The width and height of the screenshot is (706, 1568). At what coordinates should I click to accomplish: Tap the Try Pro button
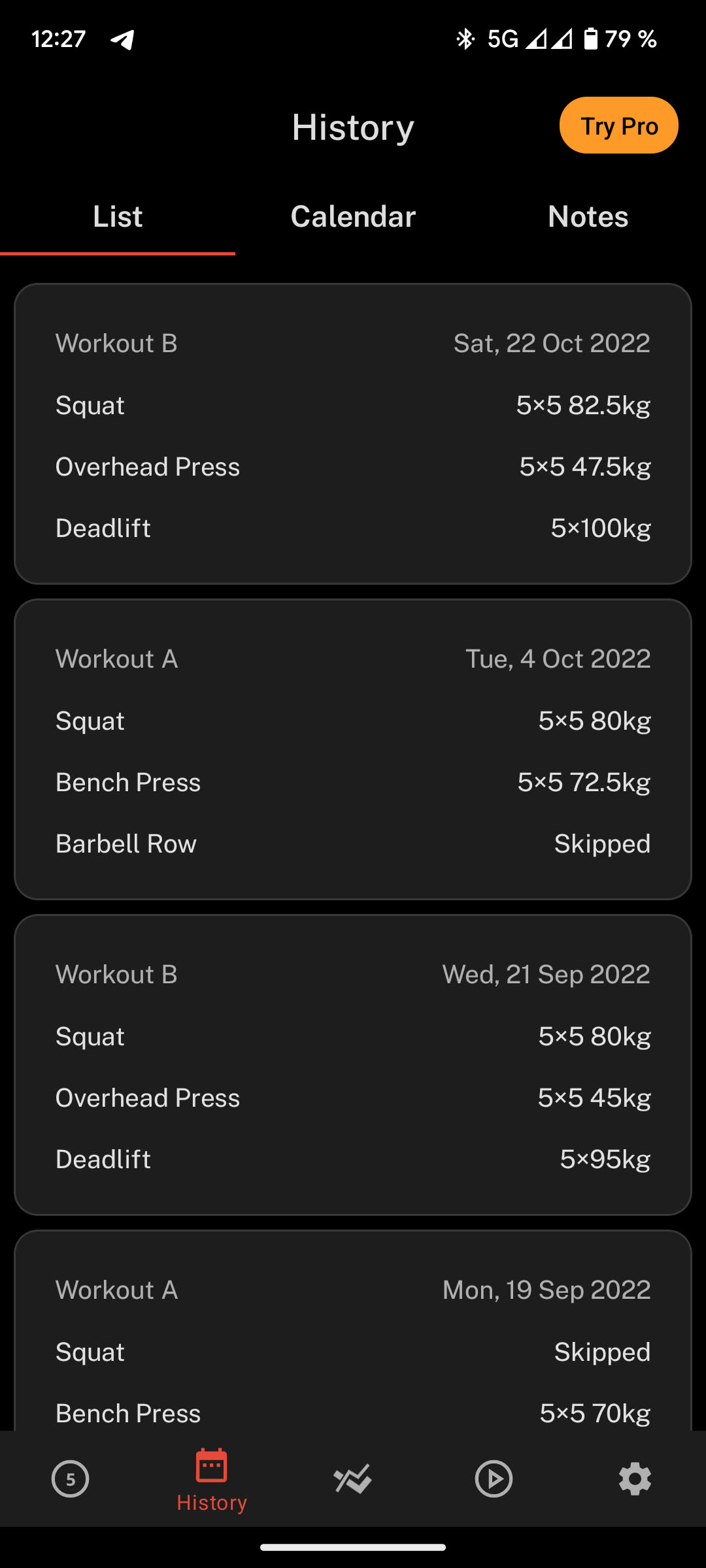click(618, 125)
